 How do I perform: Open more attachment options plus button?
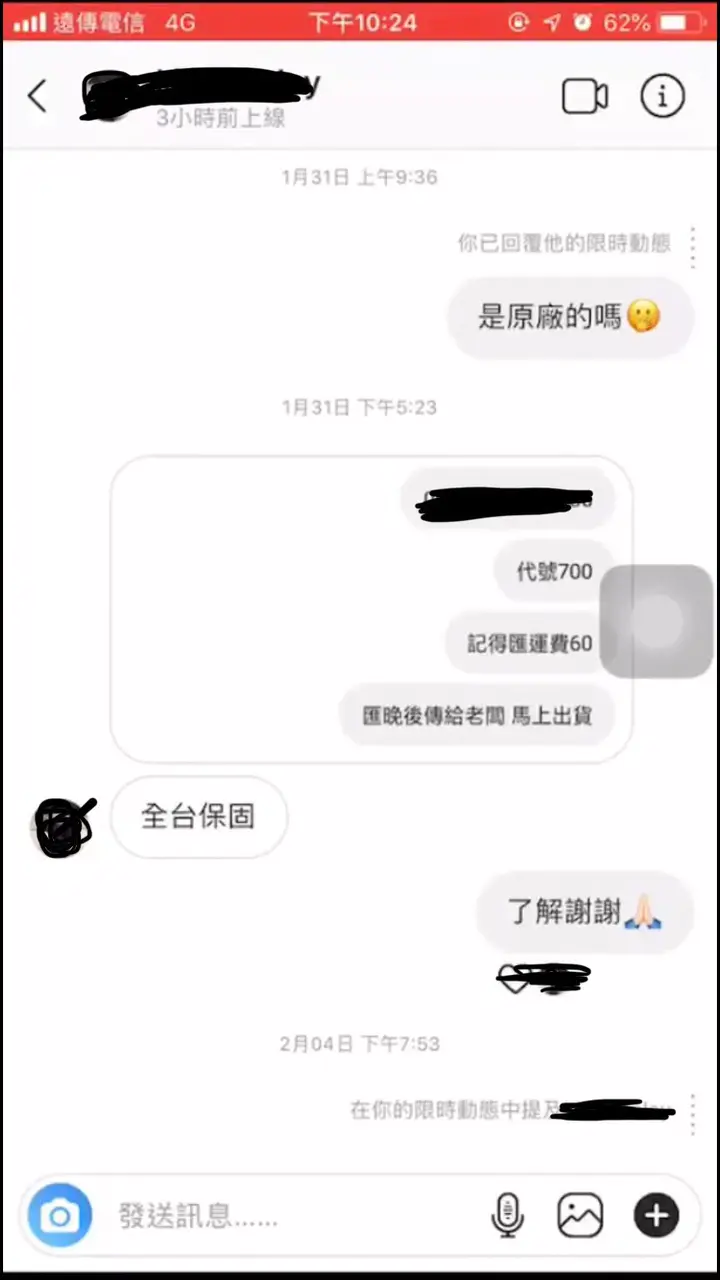pyautogui.click(x=656, y=1216)
